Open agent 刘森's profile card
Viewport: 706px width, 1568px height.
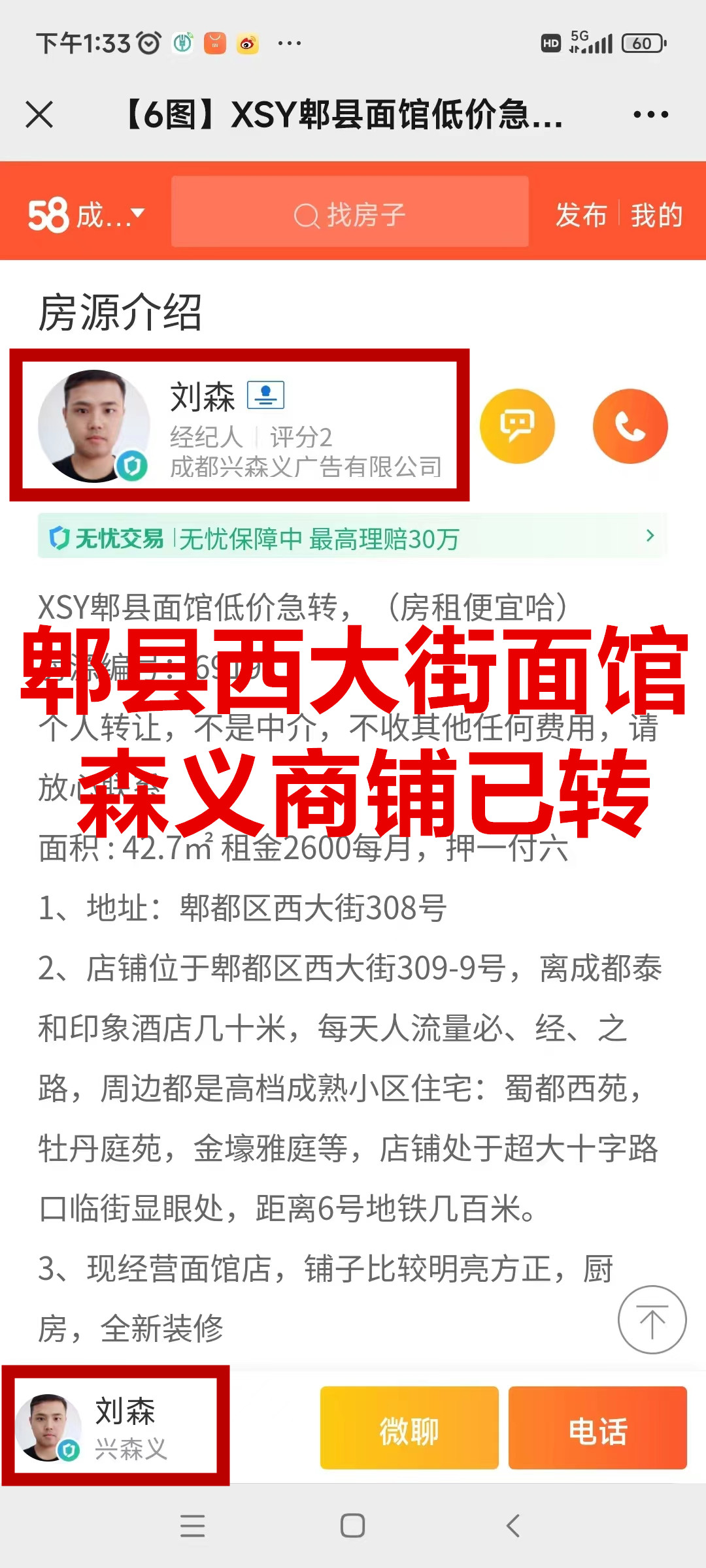[x=239, y=425]
